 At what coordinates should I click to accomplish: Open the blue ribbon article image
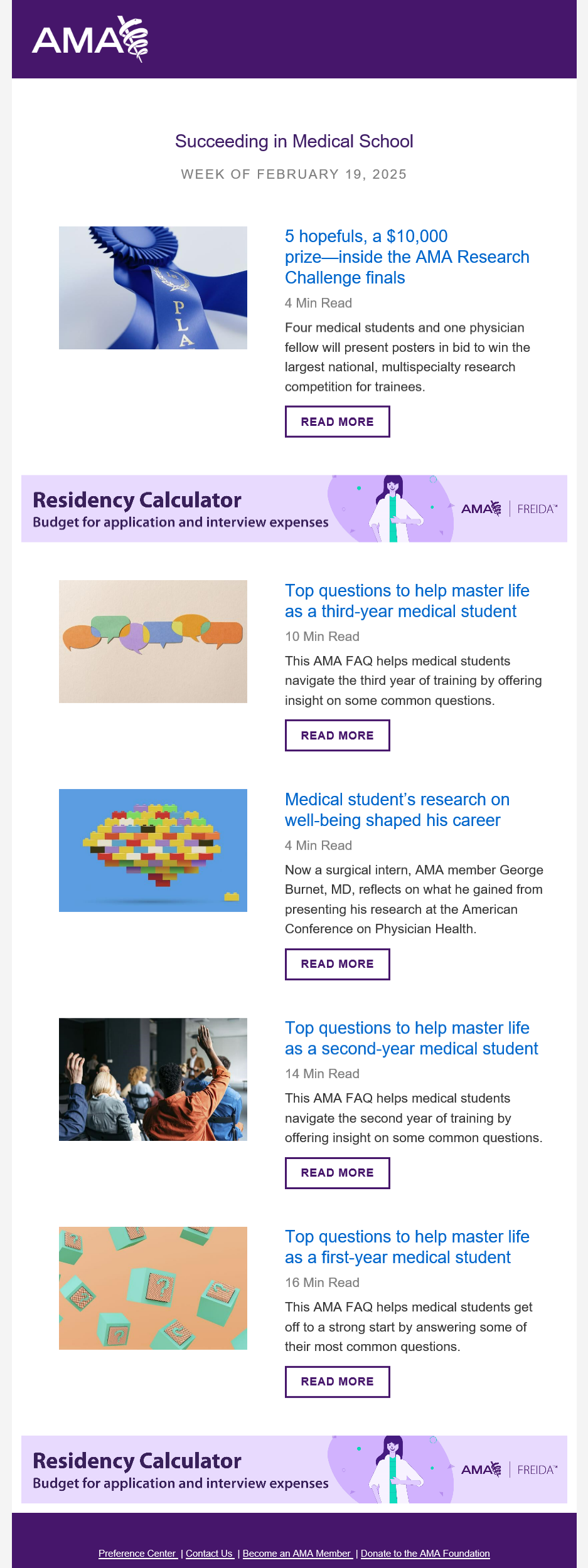coord(152,288)
